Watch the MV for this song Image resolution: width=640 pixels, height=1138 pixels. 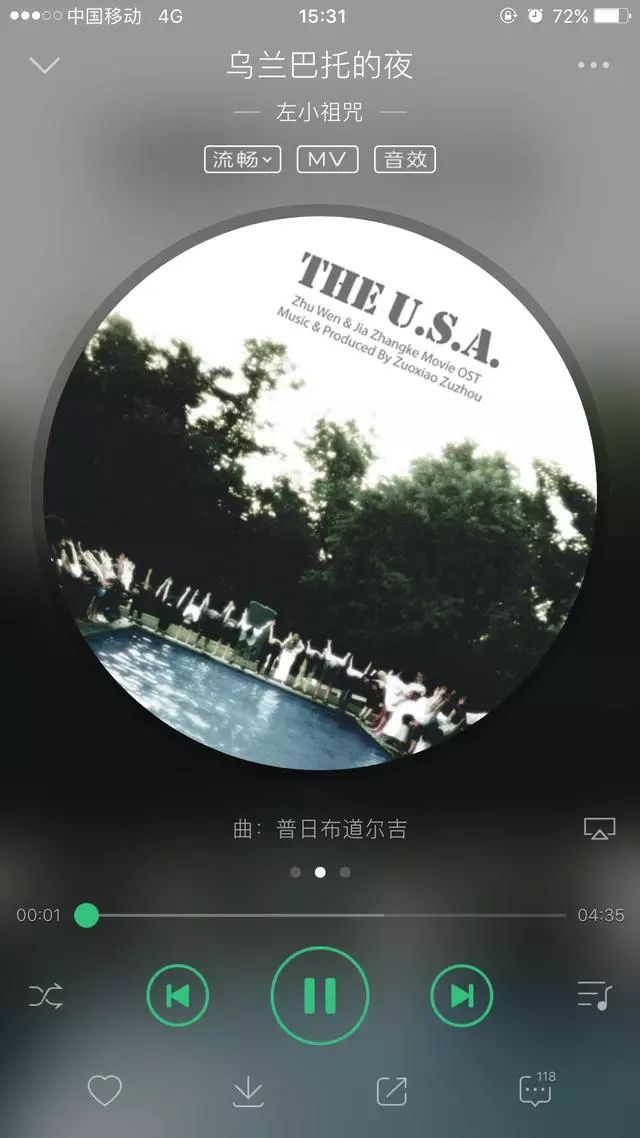click(x=327, y=160)
